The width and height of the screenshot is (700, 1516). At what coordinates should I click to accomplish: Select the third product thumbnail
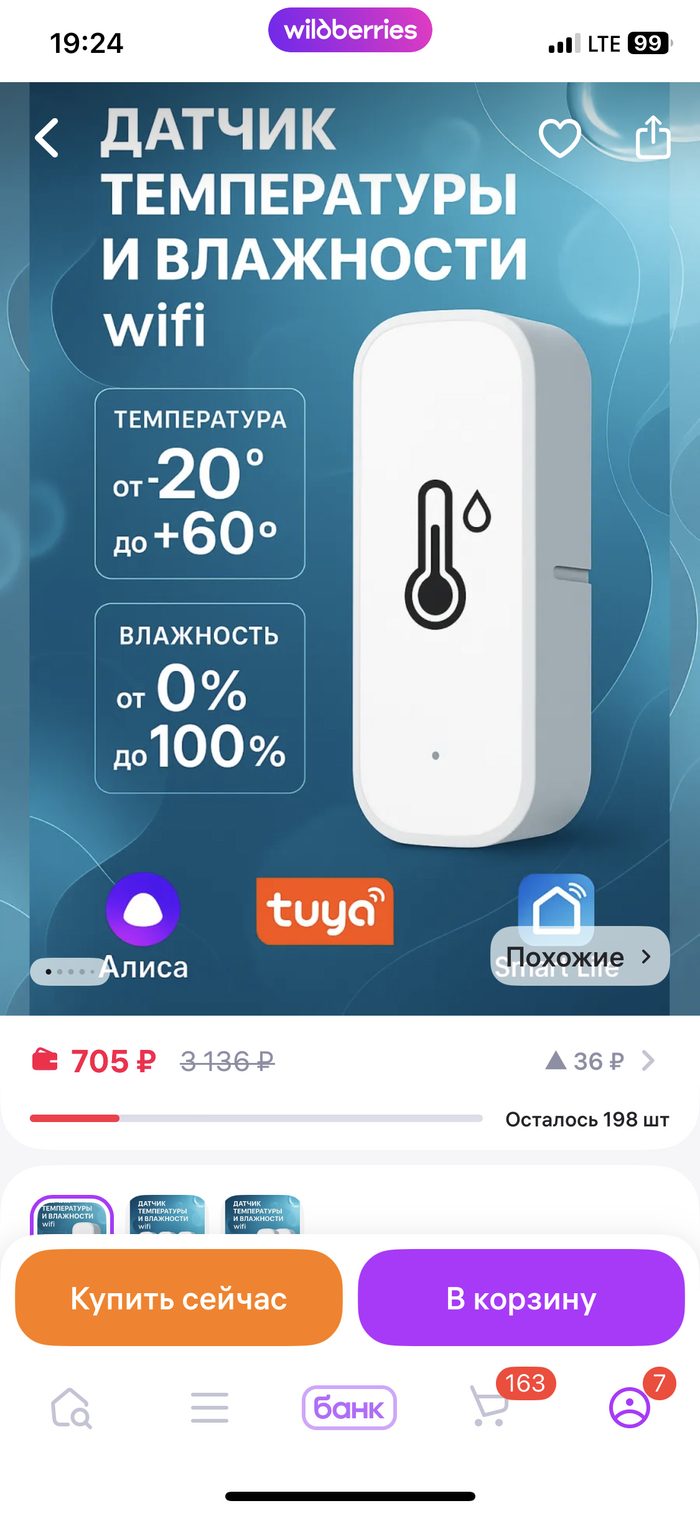(x=262, y=1216)
